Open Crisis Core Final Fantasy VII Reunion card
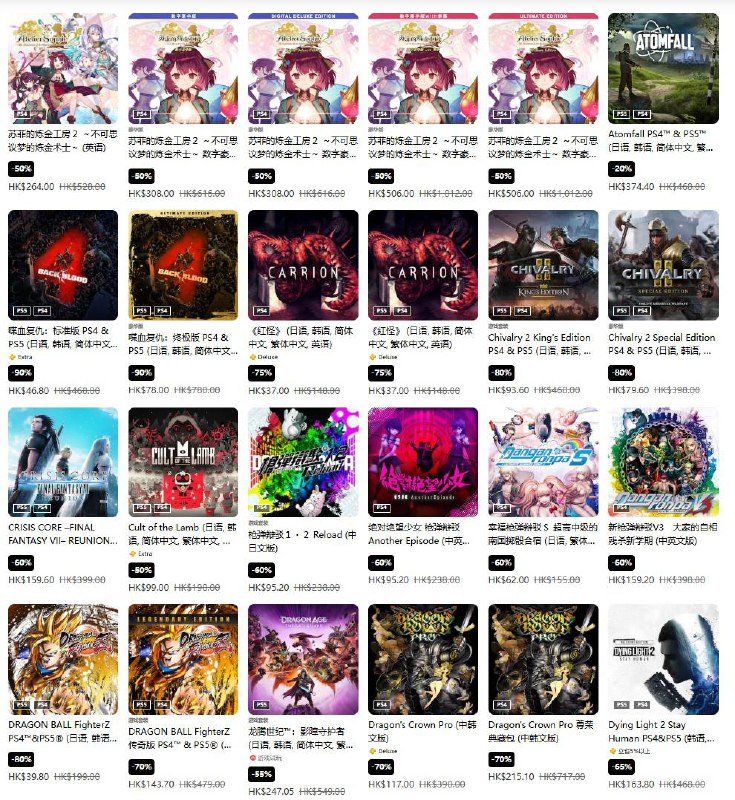The width and height of the screenshot is (735, 800). pyautogui.click(x=63, y=462)
